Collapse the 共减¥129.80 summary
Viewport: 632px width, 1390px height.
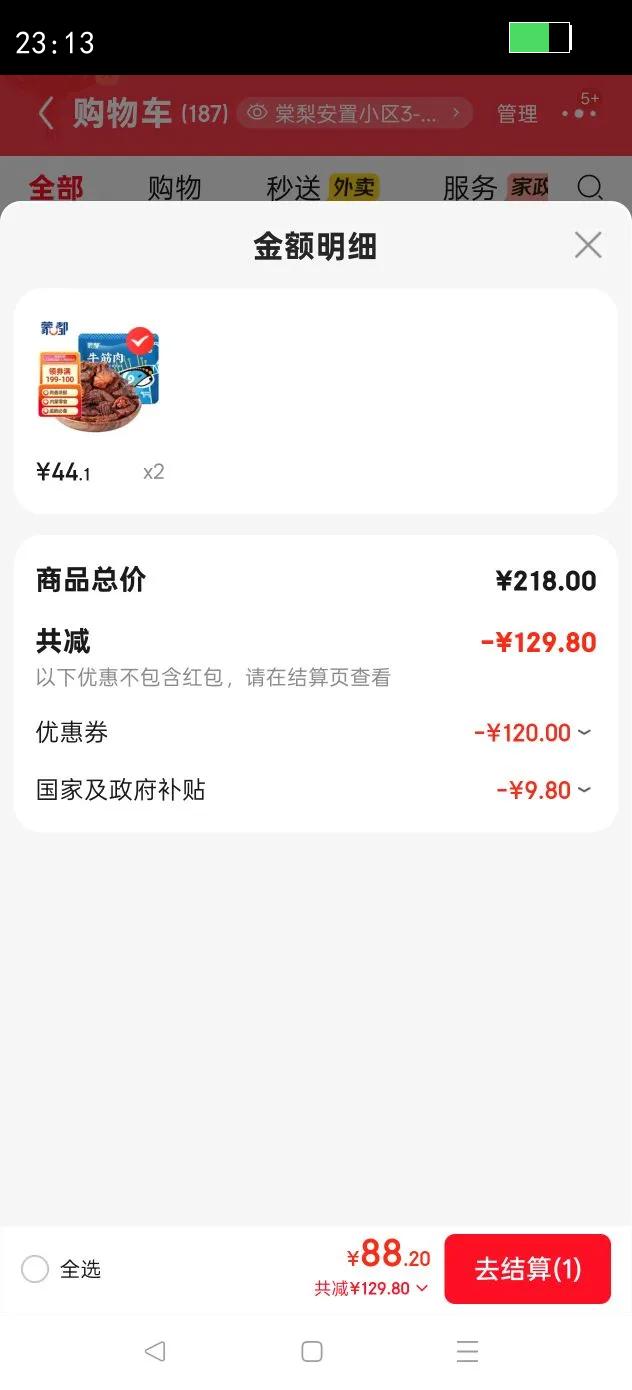(371, 1288)
